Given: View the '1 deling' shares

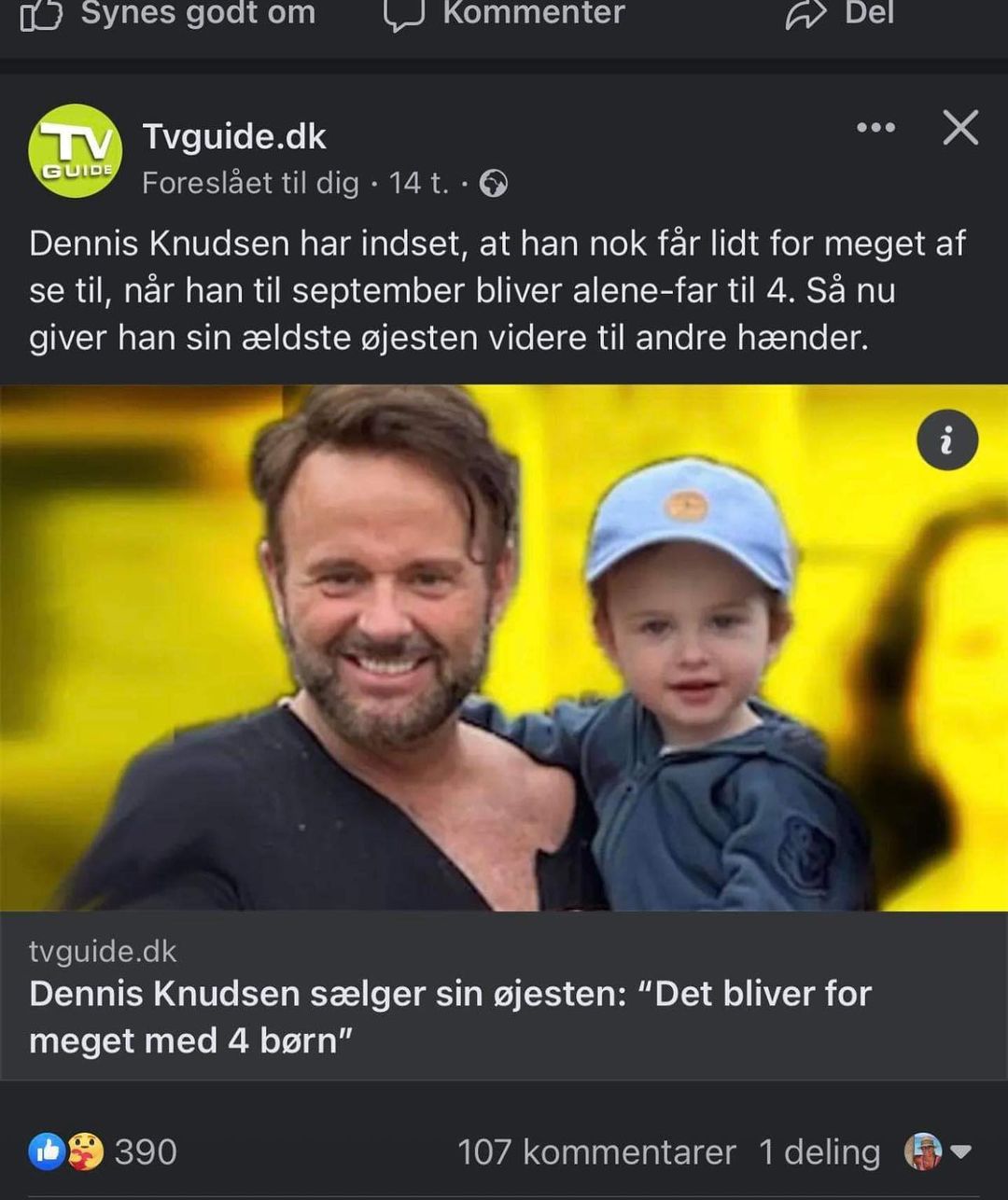Looking at the screenshot, I should [819, 1152].
